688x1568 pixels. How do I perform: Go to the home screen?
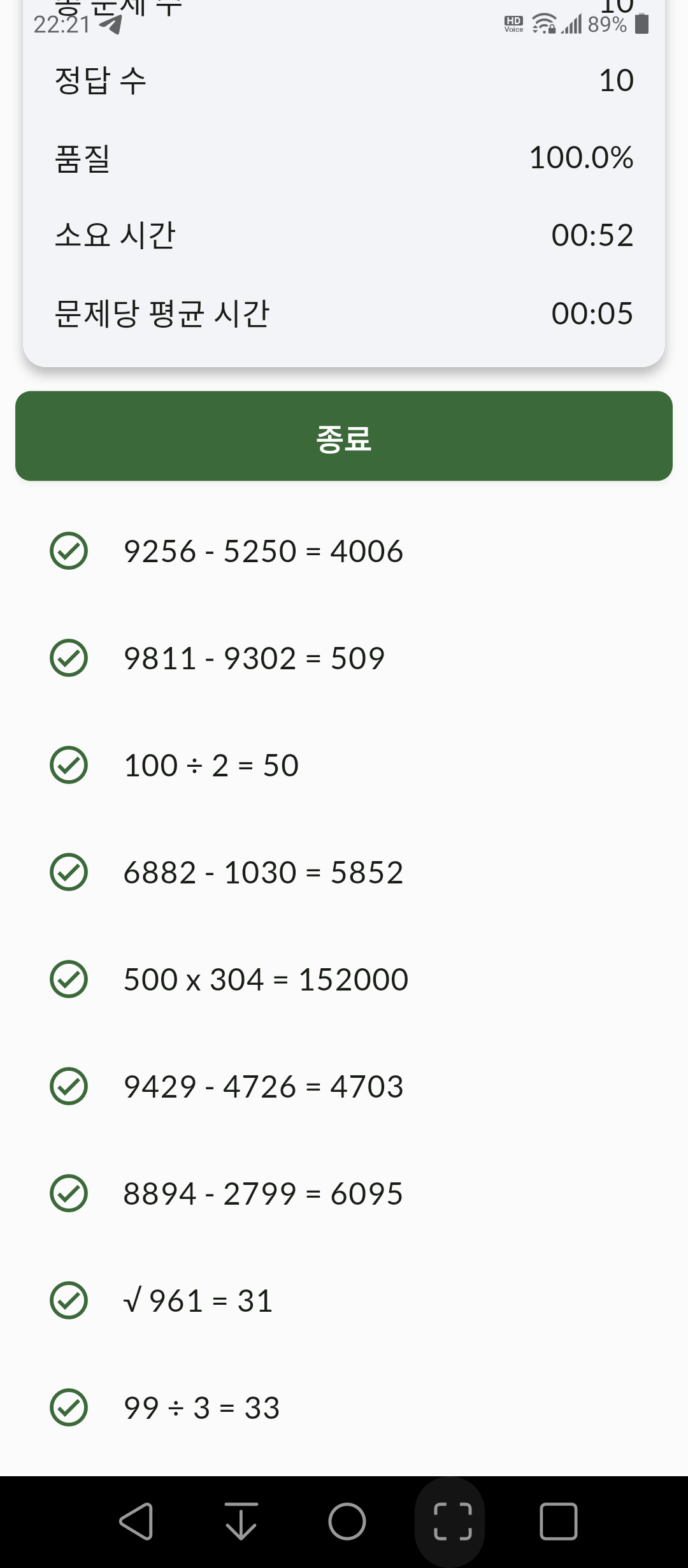347,1521
